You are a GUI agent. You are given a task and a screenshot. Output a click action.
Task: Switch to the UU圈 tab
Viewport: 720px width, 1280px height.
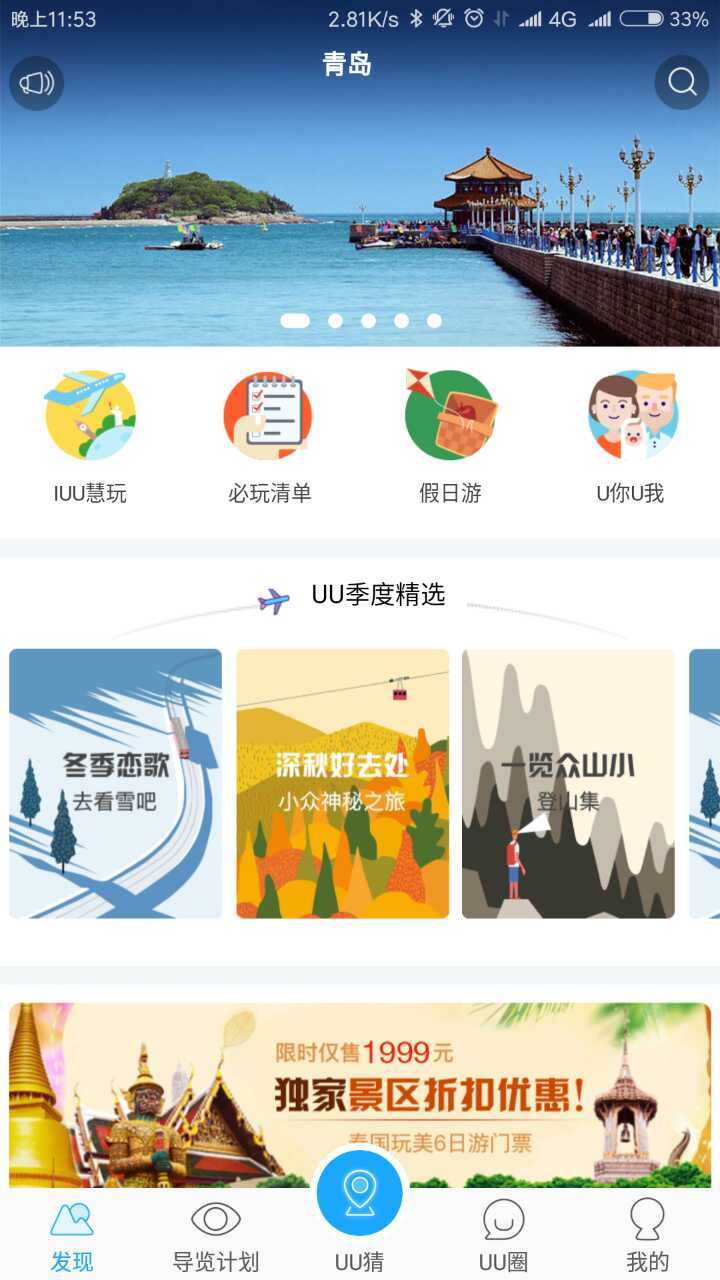click(503, 1236)
